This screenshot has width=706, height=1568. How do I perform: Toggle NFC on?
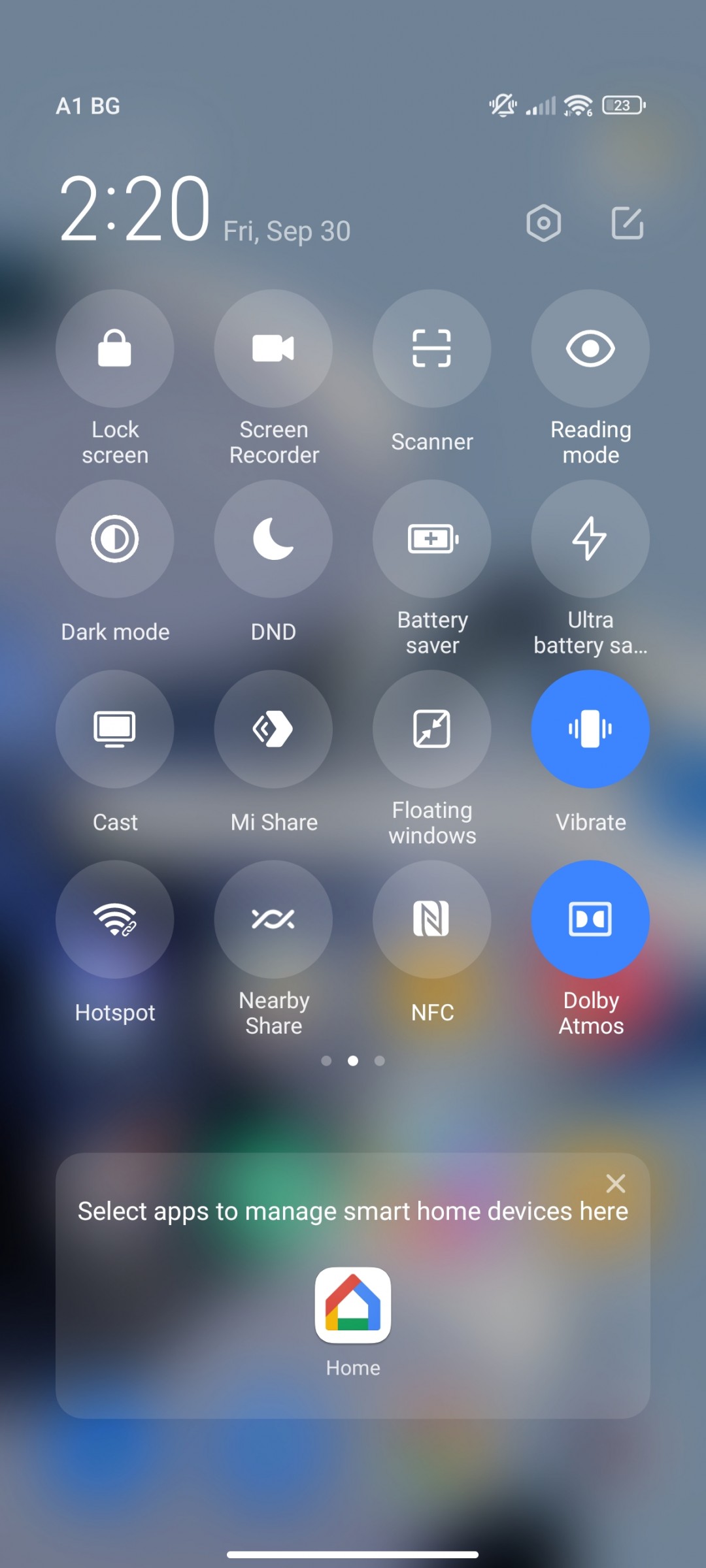(x=431, y=919)
